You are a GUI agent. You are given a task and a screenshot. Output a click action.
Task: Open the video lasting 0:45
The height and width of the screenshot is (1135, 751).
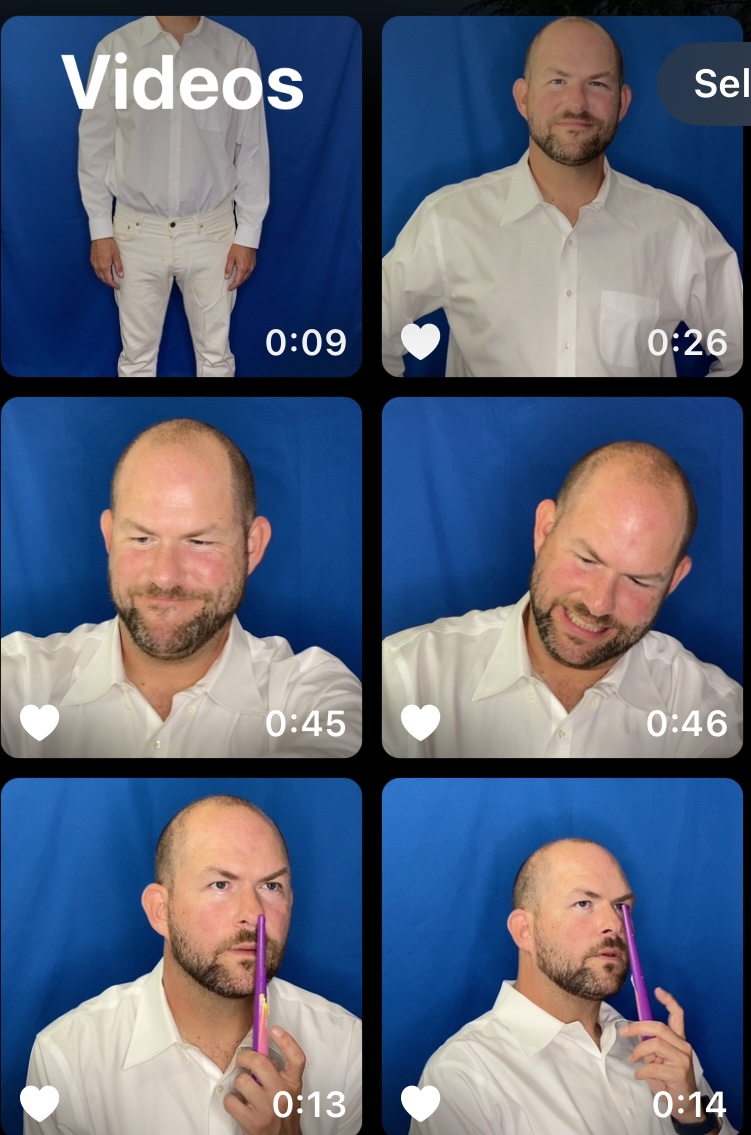click(x=181, y=577)
